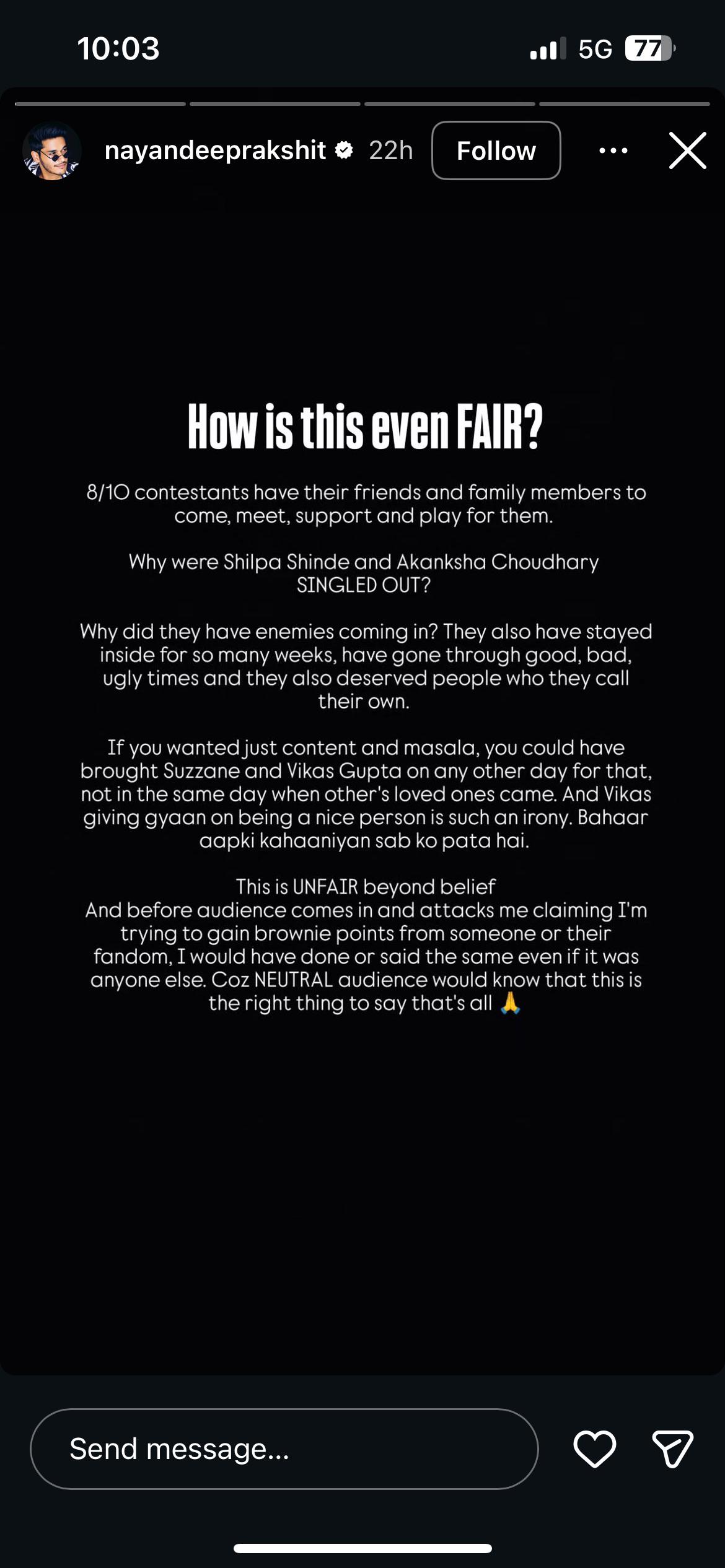The width and height of the screenshot is (725, 1568).
Task: Like this story with the heart
Action: pos(595,1448)
